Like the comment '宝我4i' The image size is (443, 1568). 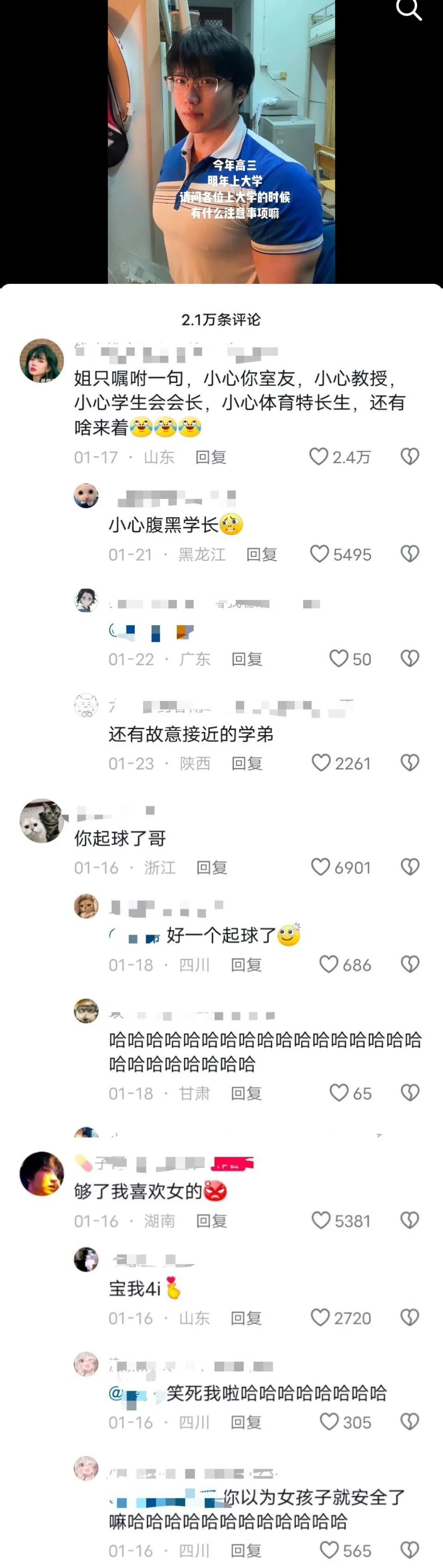pos(320,1317)
